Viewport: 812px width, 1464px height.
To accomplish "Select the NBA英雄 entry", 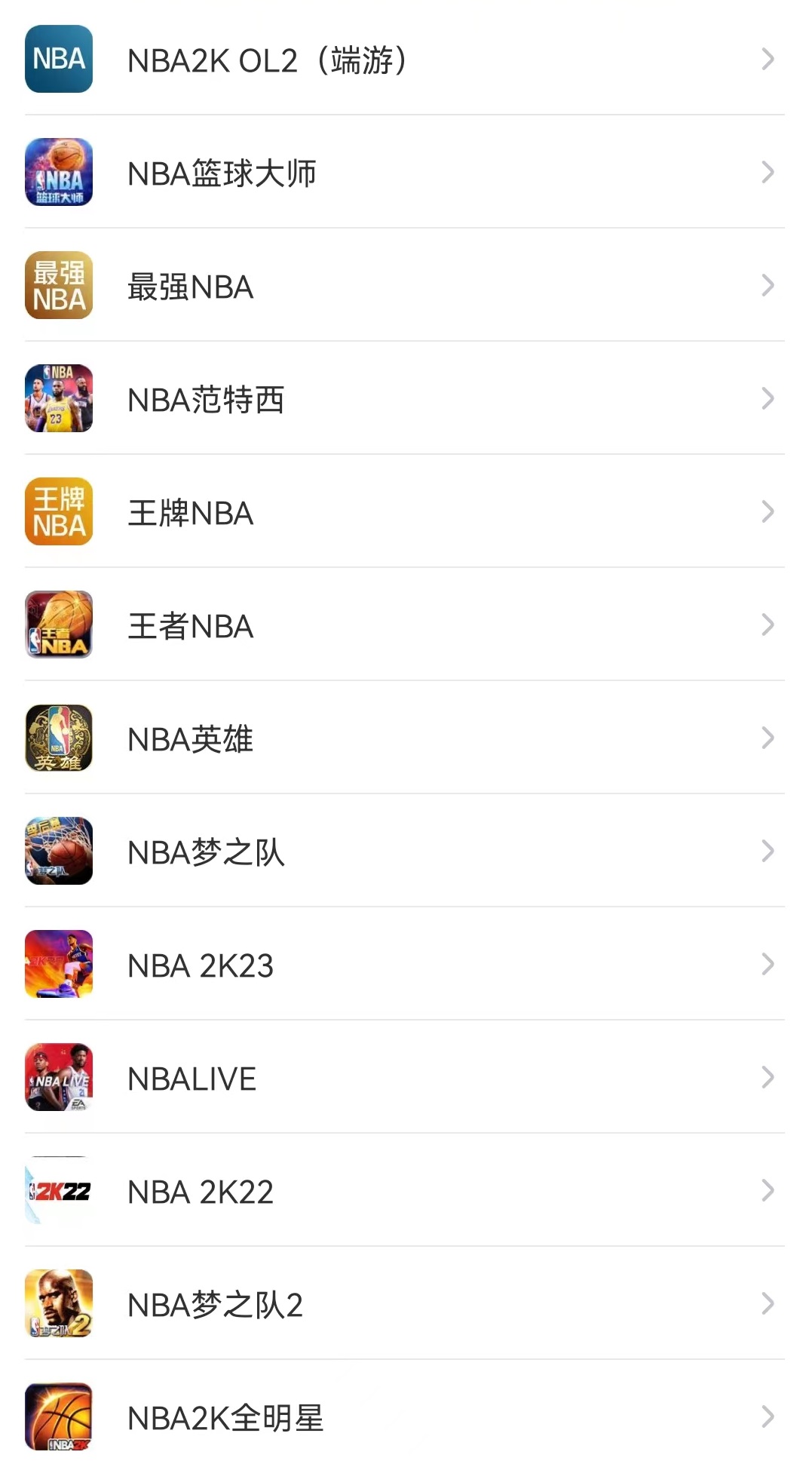I will (x=404, y=738).
